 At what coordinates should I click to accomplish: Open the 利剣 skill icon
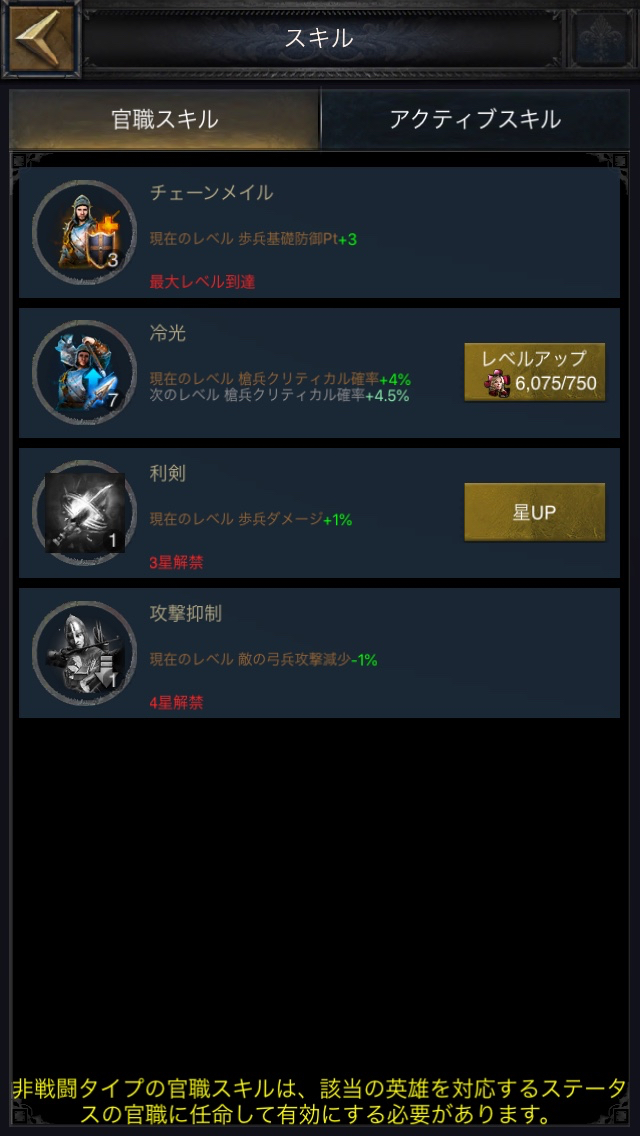click(x=84, y=512)
